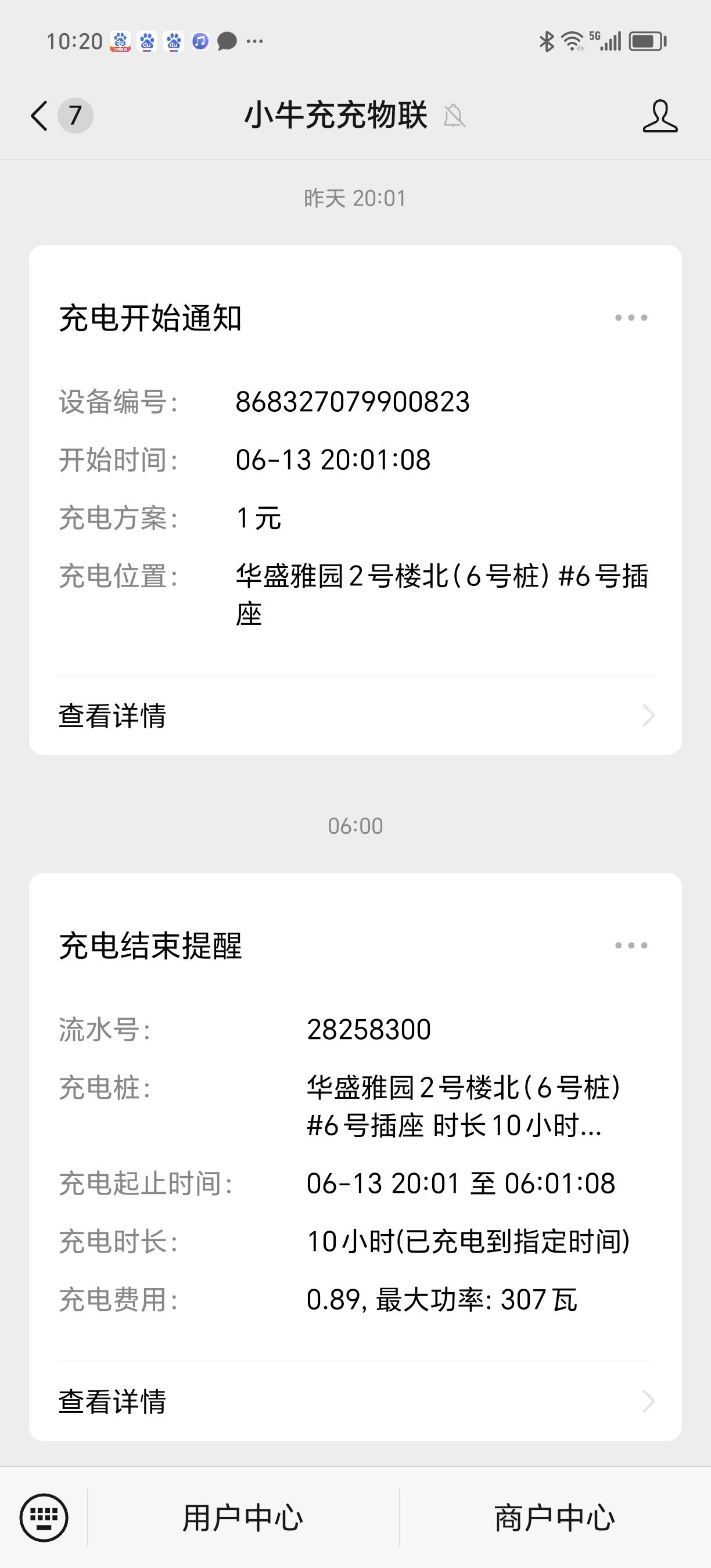View details of 充电开始通知
Viewport: 711px width, 1568px height.
pos(355,715)
